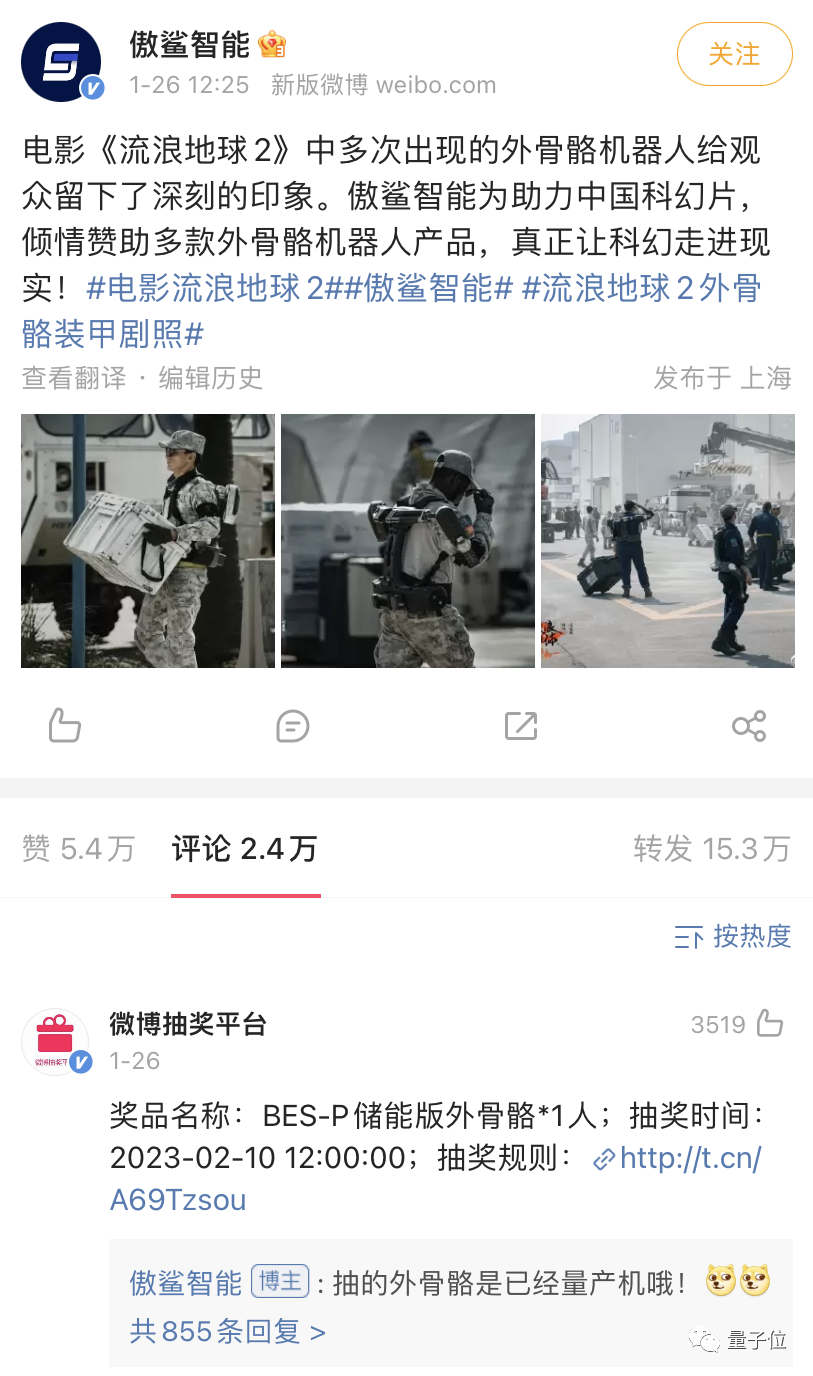This screenshot has width=813, height=1376.
Task: Expand 共855条回复 replies
Action: (x=228, y=1332)
